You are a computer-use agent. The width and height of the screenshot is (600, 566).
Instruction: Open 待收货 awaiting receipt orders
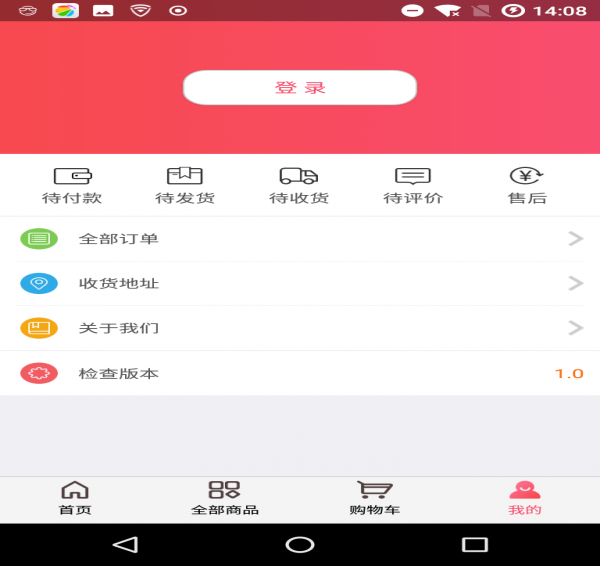pos(299,186)
